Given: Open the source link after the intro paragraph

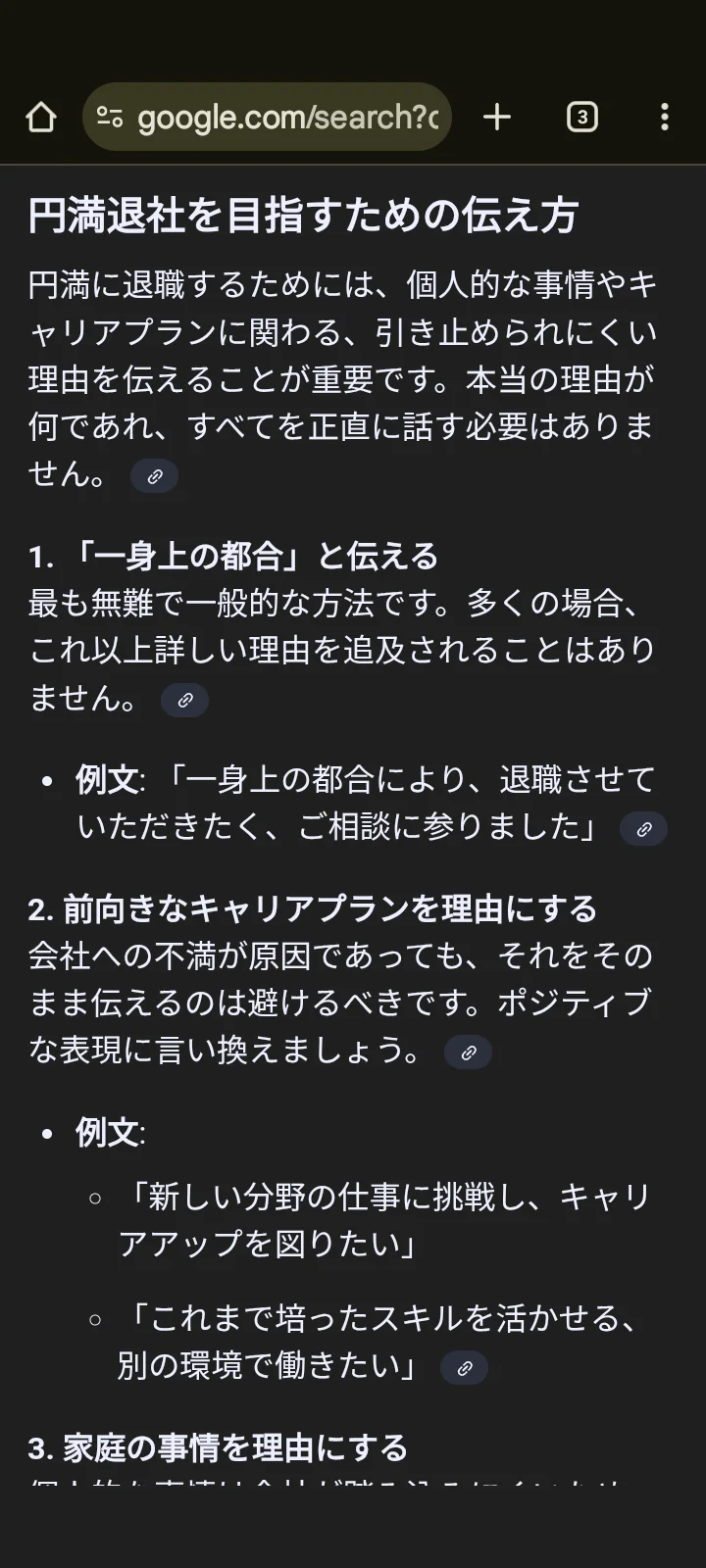Looking at the screenshot, I should click(154, 477).
